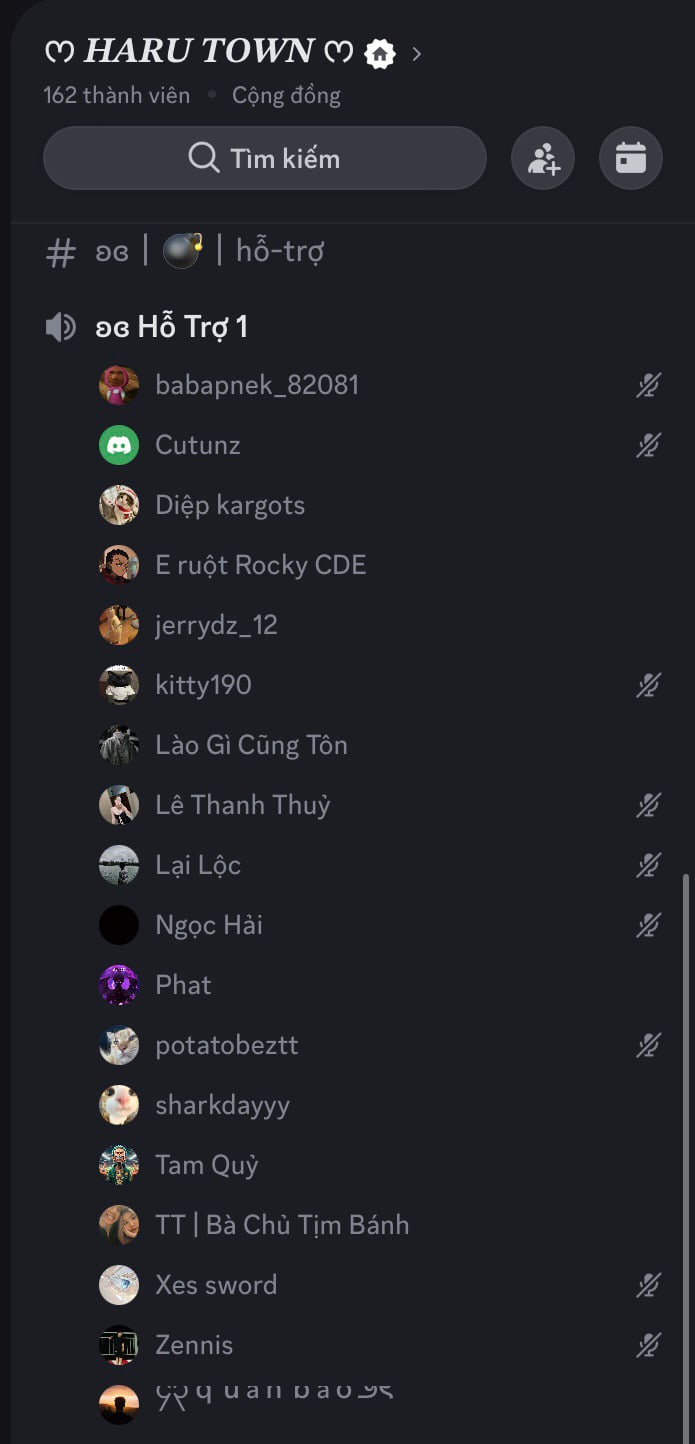Viewport: 695px width, 1444px height.
Task: Select Diệp kargots in the voice list
Action: pyautogui.click(x=230, y=505)
